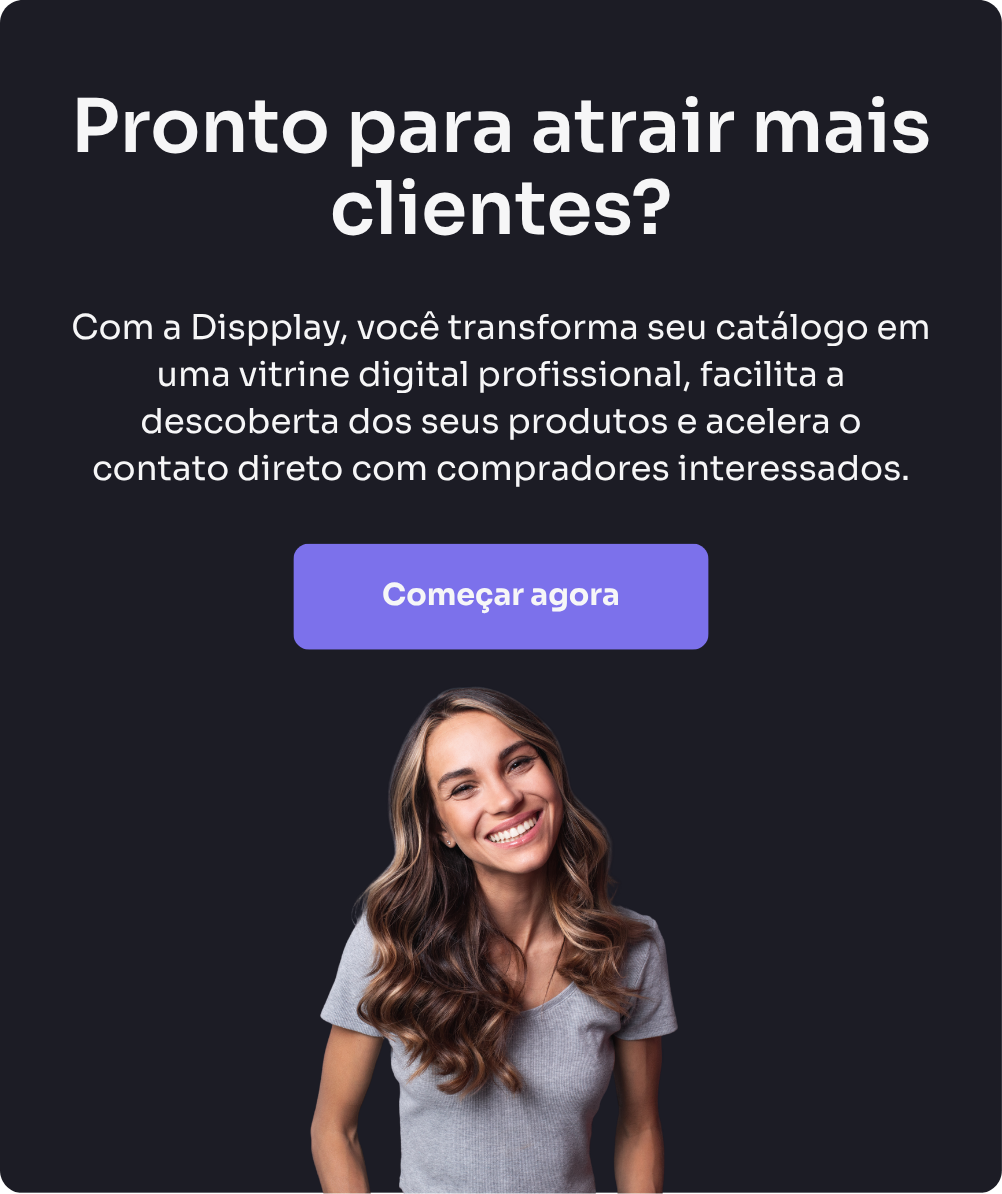Screen dimensions: 1002x1194
Task: Click the text Começar agora inside the button
Action: (500, 595)
